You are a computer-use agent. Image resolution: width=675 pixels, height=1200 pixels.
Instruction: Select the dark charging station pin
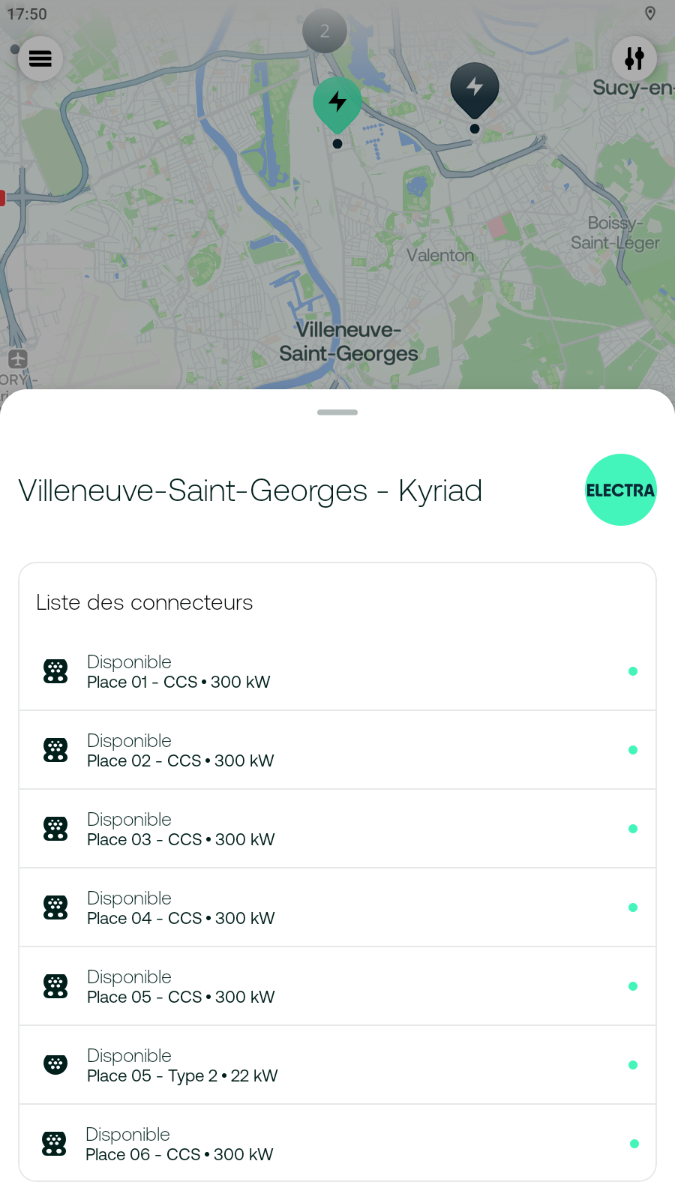475,92
